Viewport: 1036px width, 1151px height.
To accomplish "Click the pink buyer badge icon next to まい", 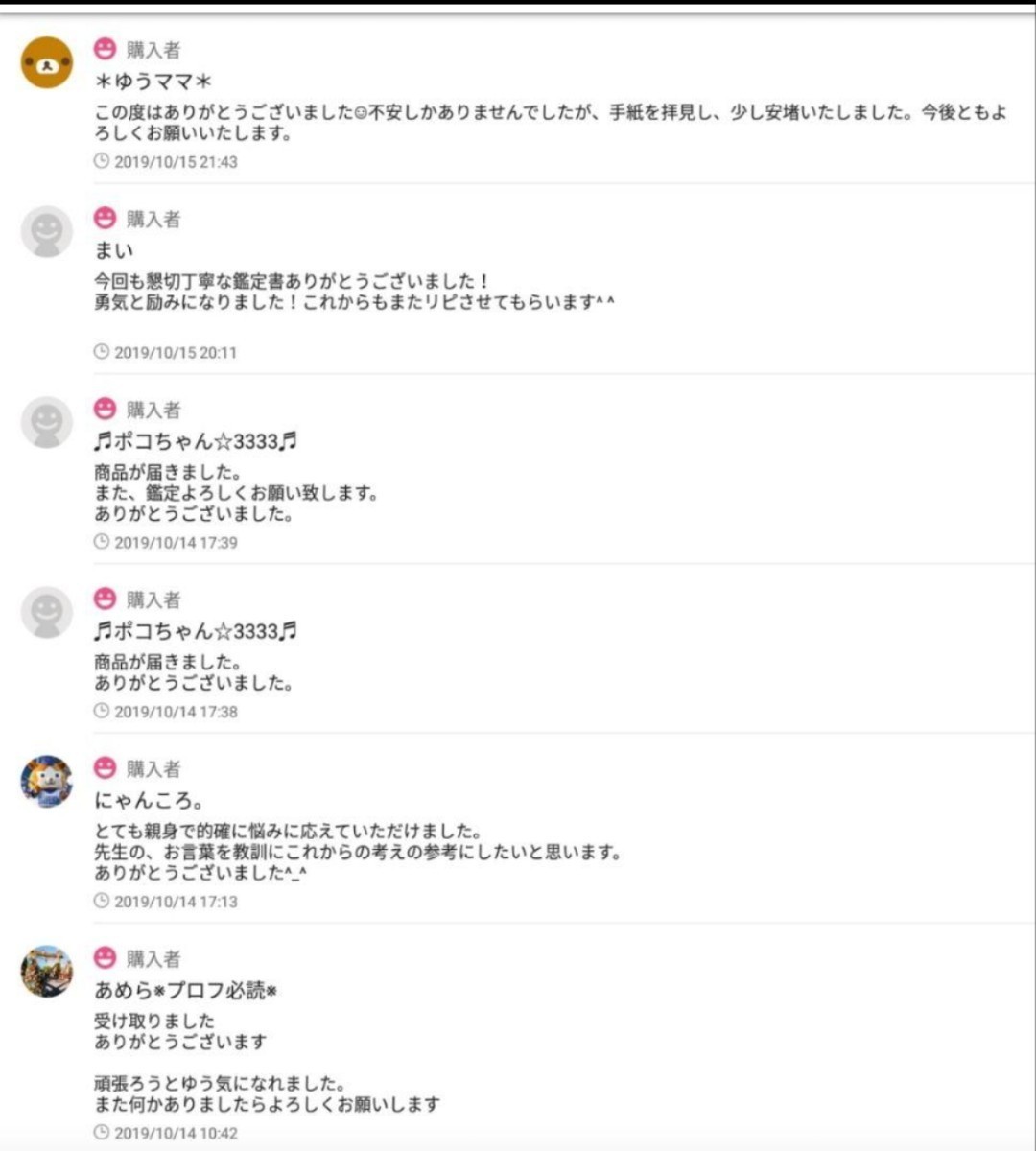I will (x=104, y=219).
